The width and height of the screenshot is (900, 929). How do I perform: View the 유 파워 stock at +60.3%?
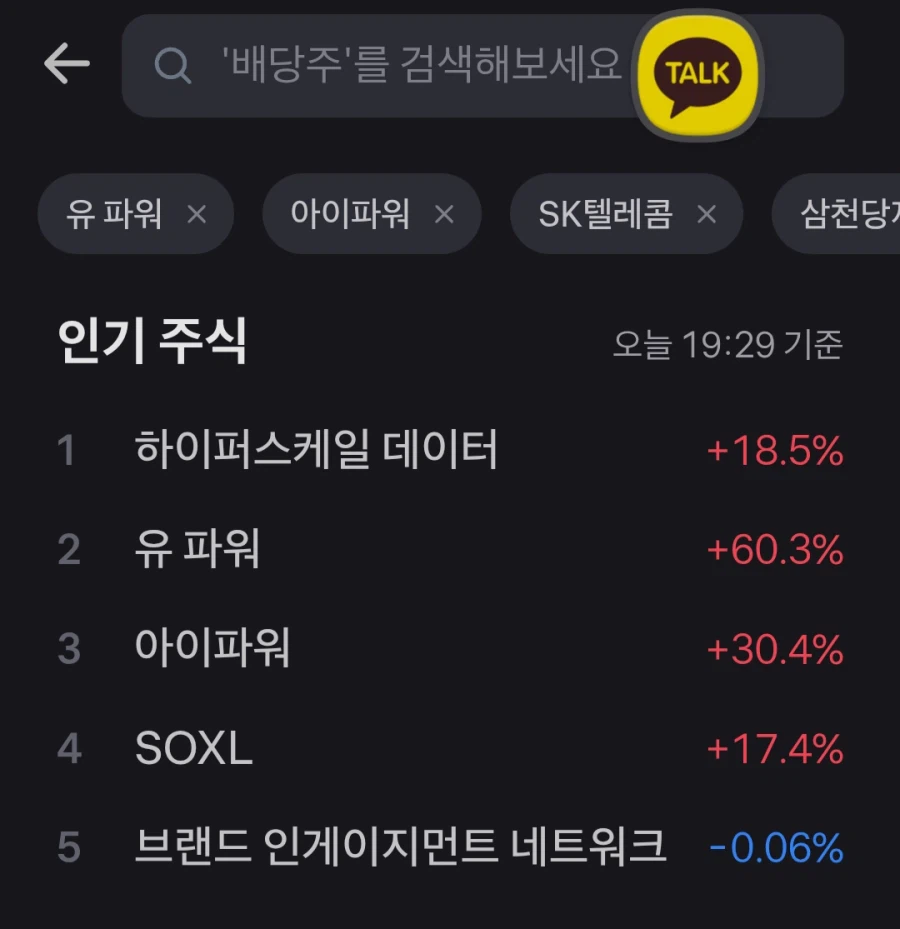(x=196, y=548)
